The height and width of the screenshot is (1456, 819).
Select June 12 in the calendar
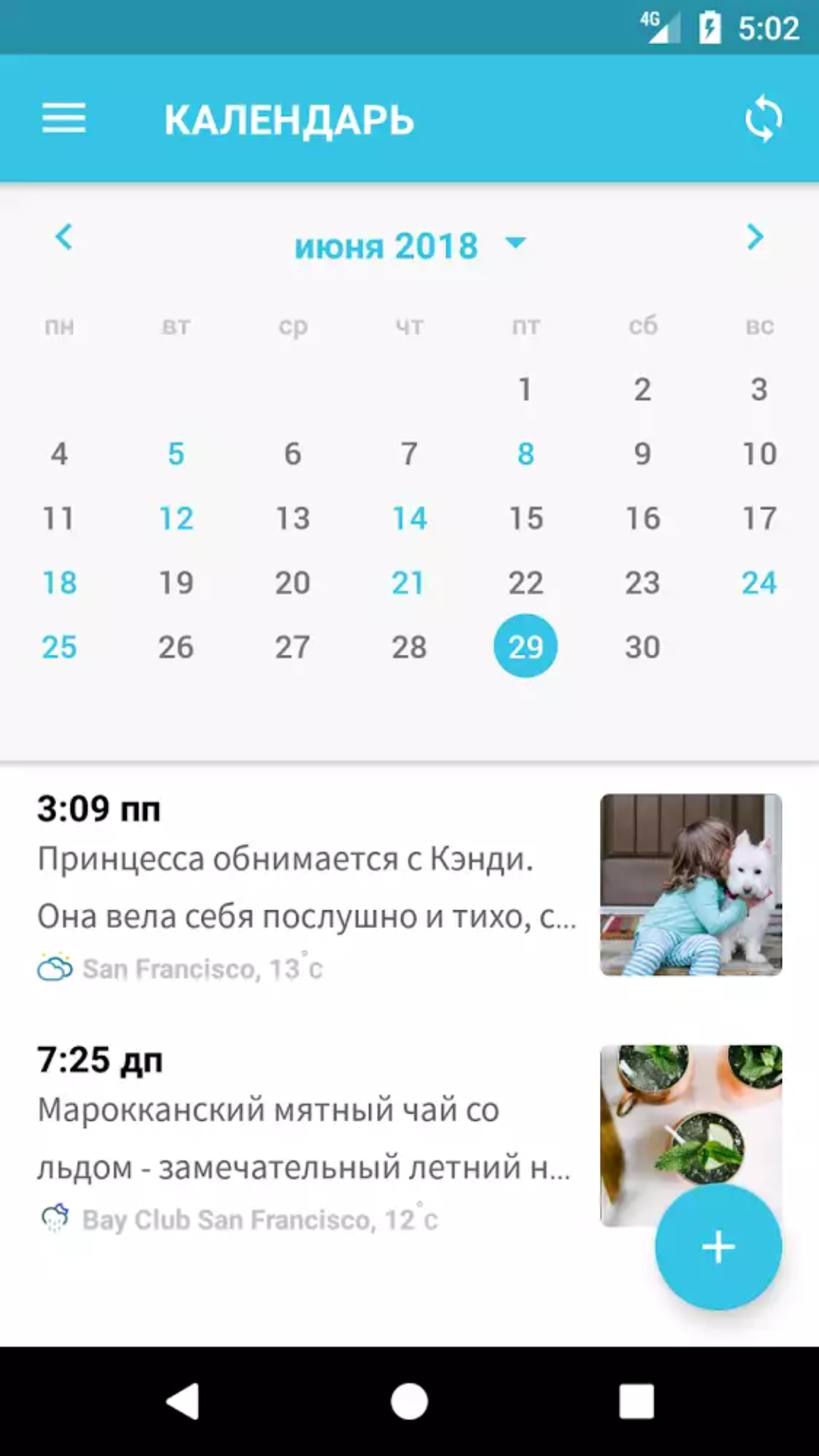pyautogui.click(x=176, y=518)
